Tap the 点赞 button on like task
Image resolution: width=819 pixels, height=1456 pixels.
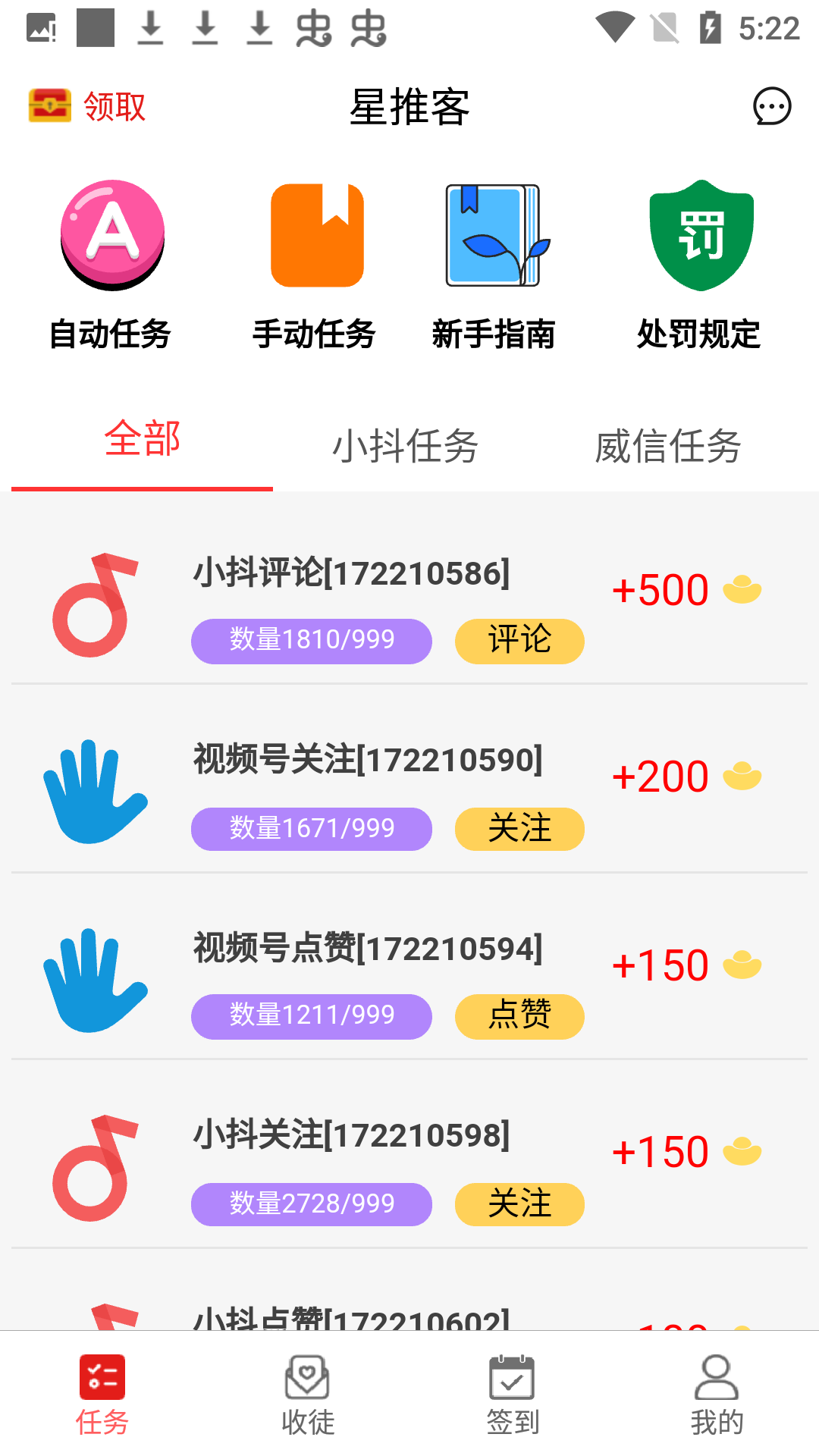pyautogui.click(x=519, y=1016)
